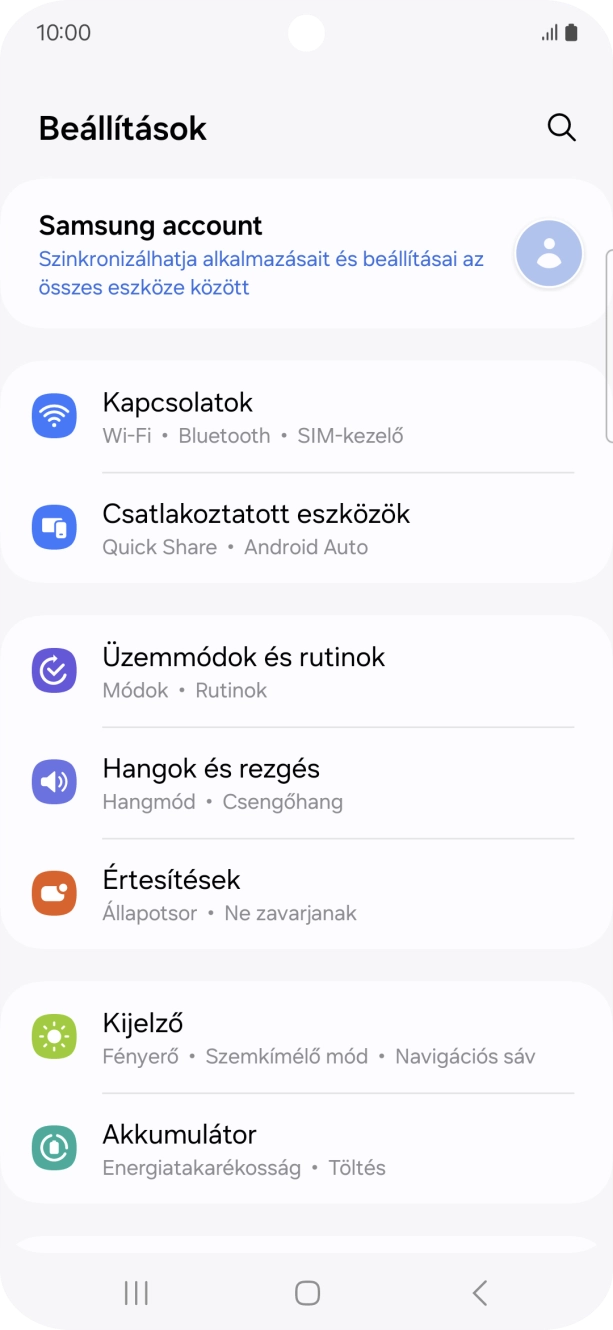Go to the home screen

pyautogui.click(x=307, y=1293)
